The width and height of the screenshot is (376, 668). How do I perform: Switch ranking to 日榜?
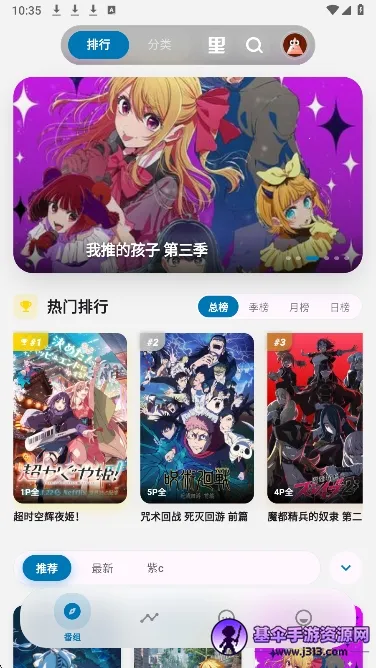point(340,307)
